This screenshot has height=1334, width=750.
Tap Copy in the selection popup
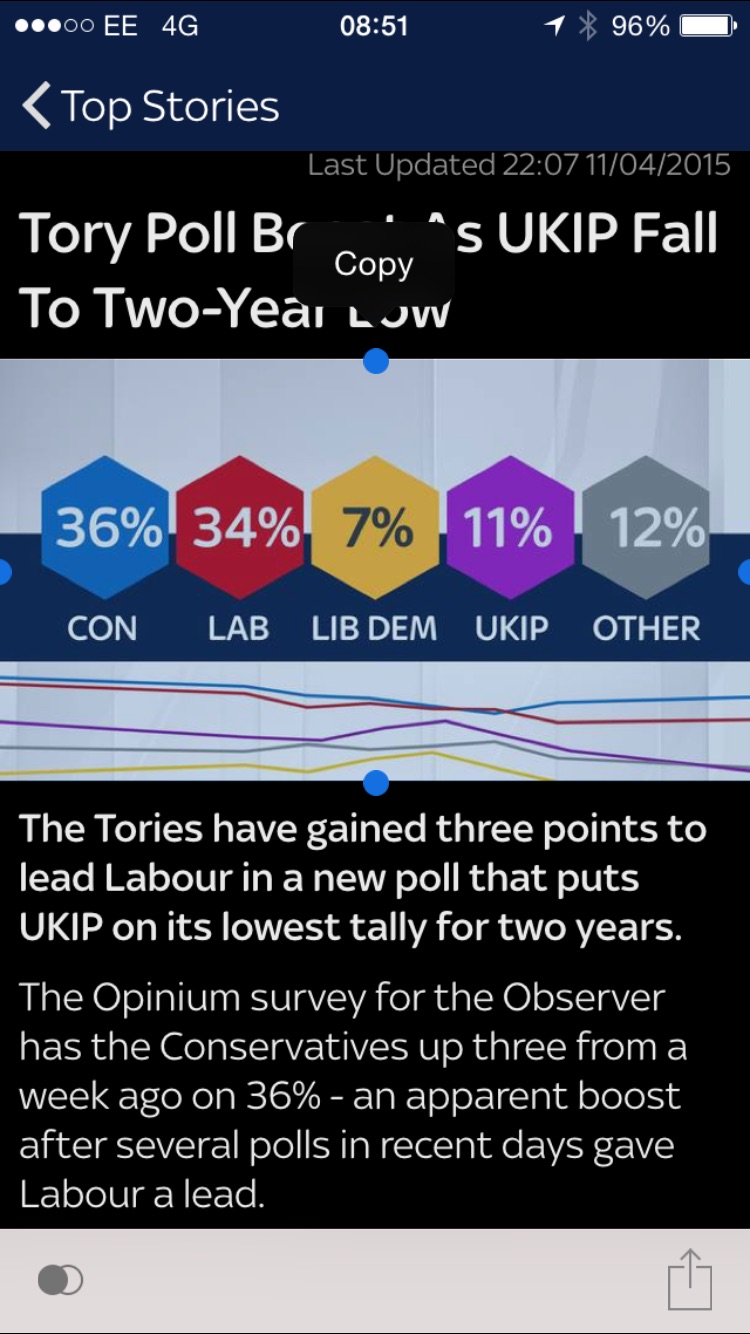click(374, 264)
